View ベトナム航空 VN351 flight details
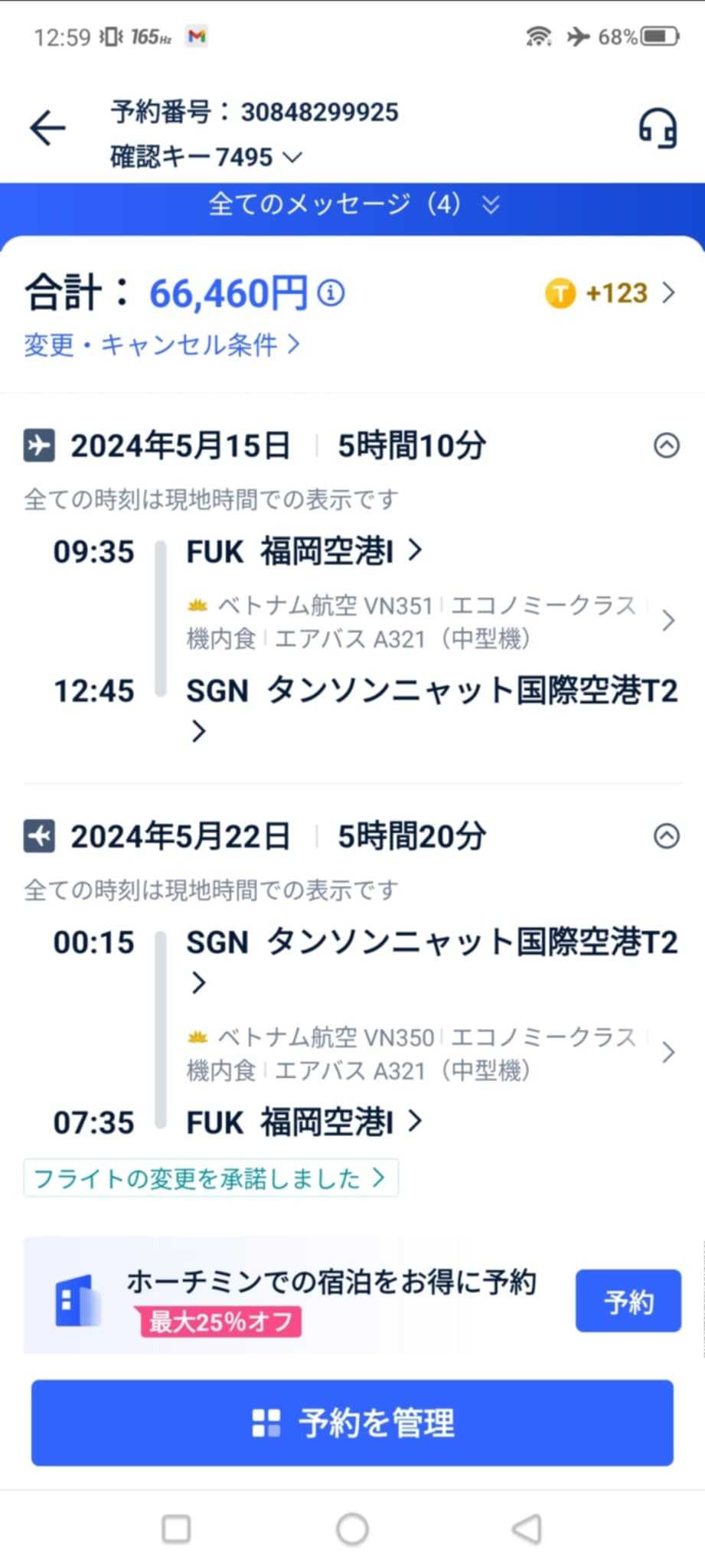Image resolution: width=705 pixels, height=1568 pixels. tap(429, 621)
